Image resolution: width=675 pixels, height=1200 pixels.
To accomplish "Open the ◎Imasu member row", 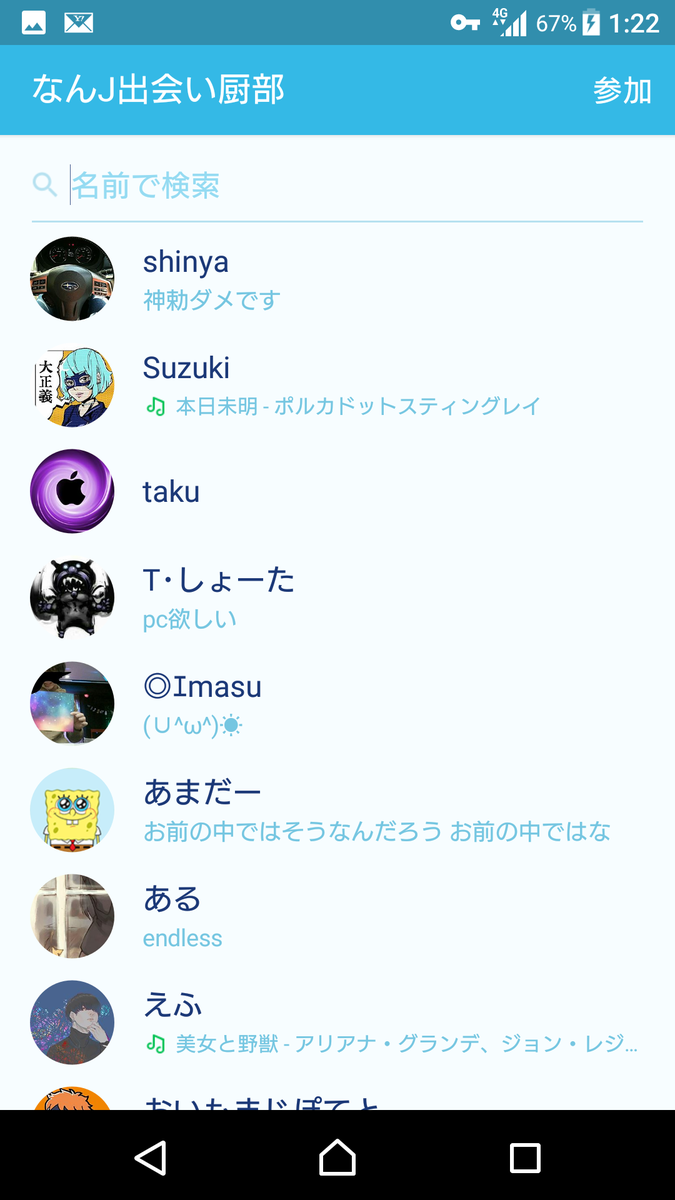I will point(337,703).
